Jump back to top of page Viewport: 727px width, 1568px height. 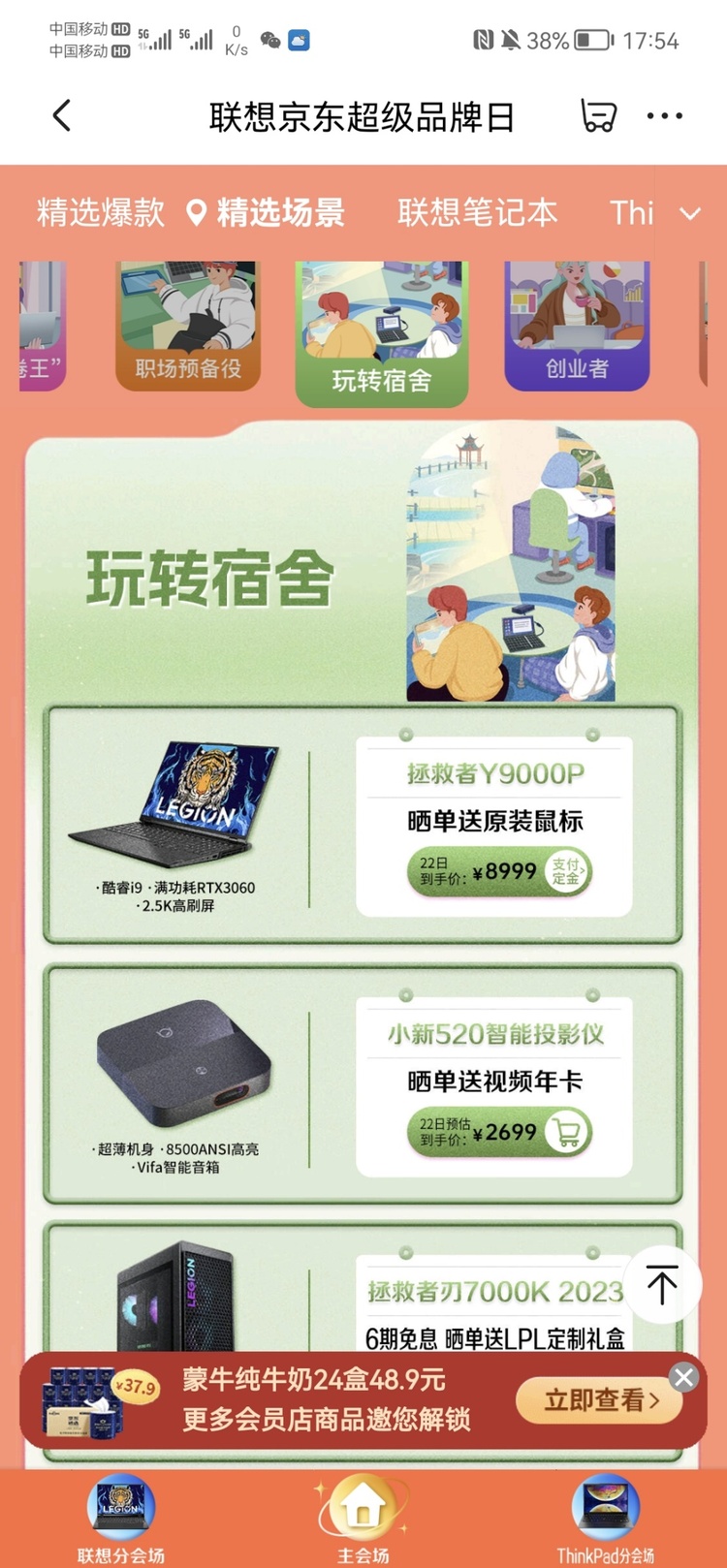coord(662,1285)
